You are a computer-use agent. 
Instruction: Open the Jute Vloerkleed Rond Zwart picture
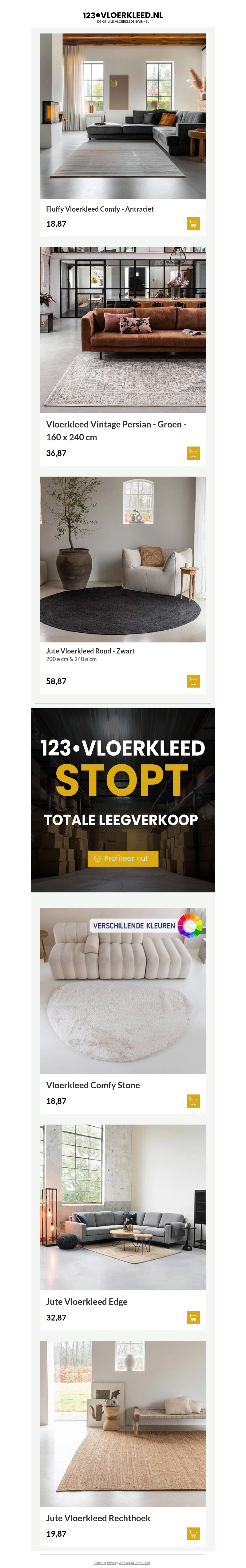tap(122, 559)
